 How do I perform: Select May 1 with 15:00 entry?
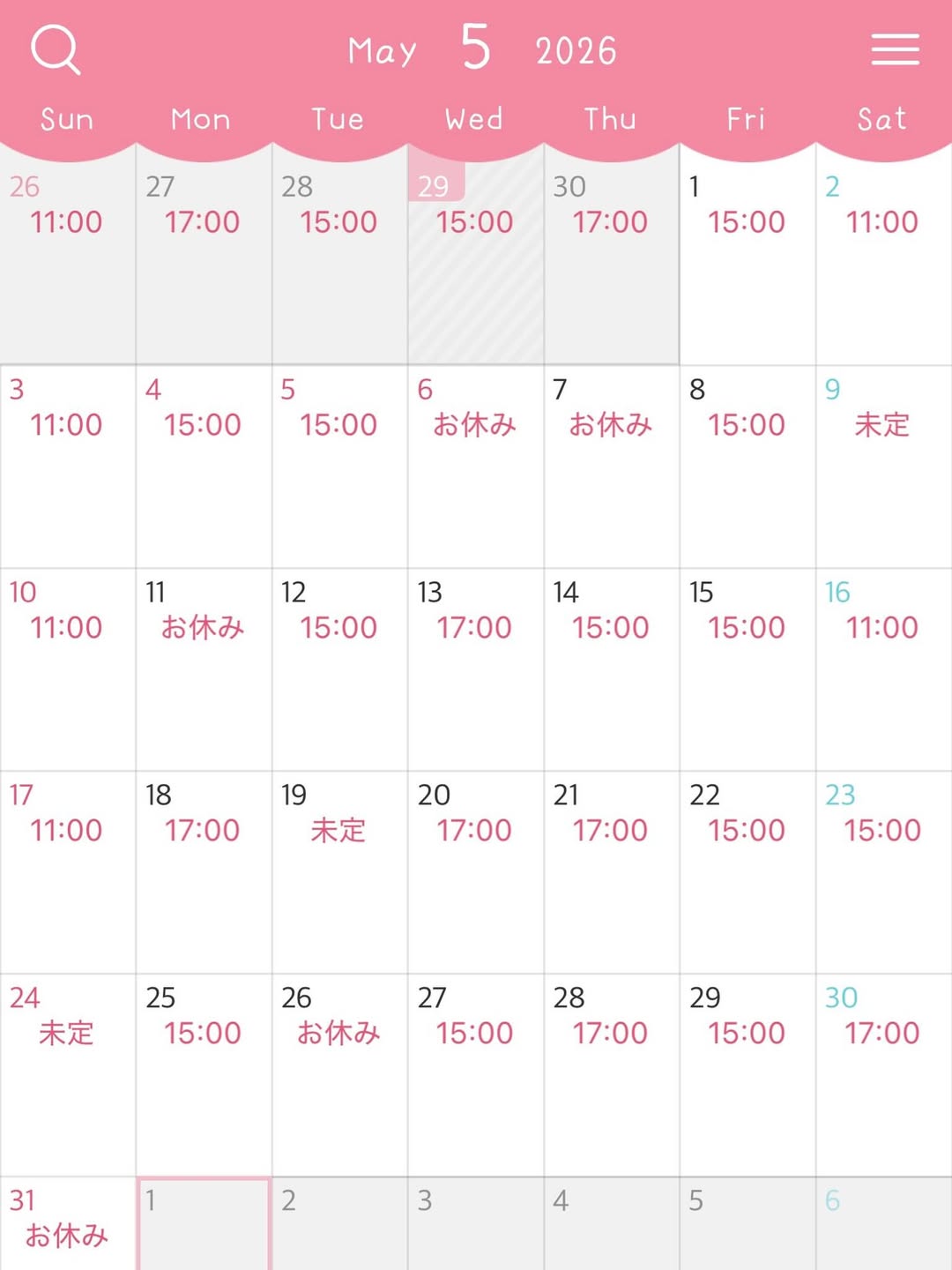(x=747, y=256)
